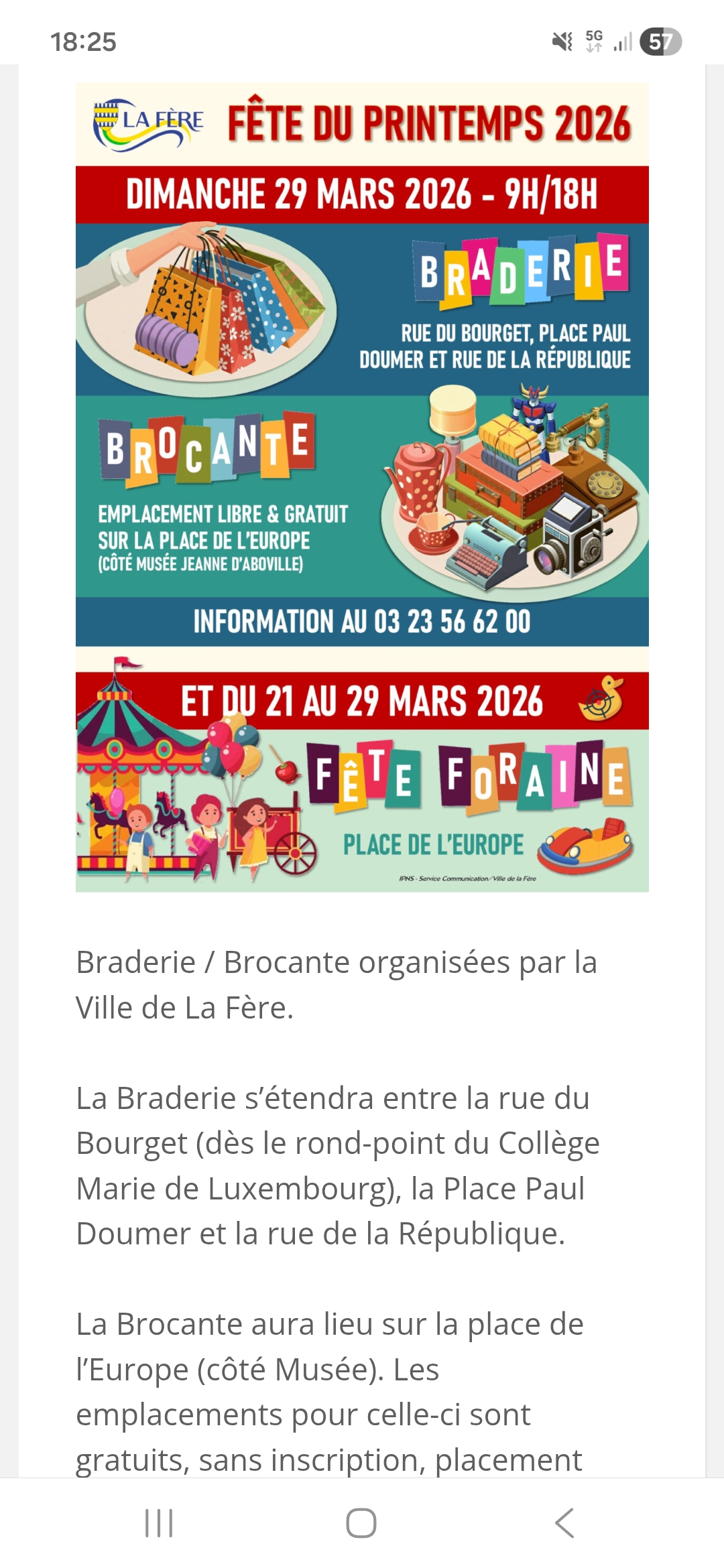Screen dimensions: 724x1568
Task: Go to the home screen
Action: click(x=361, y=1523)
